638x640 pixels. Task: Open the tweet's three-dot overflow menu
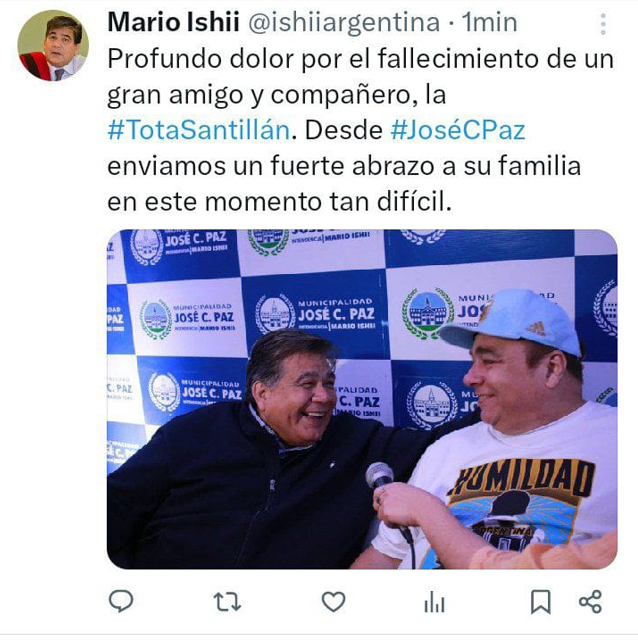(x=602, y=24)
